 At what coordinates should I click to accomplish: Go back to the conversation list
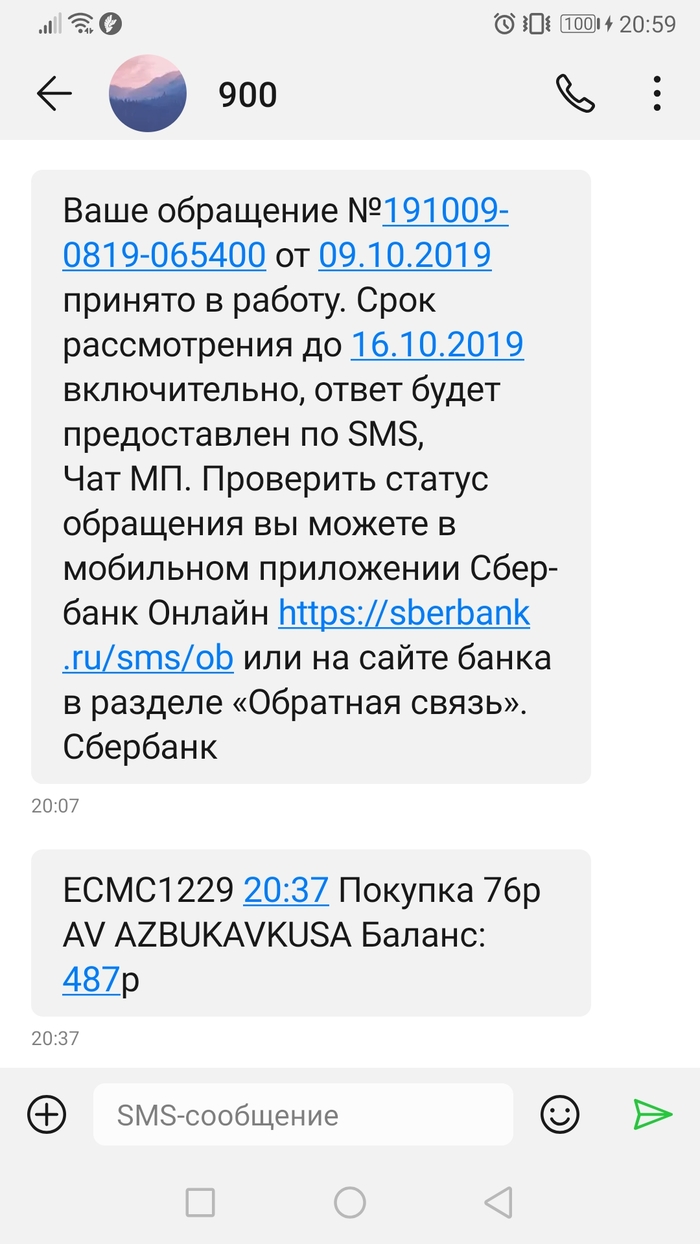tap(54, 94)
